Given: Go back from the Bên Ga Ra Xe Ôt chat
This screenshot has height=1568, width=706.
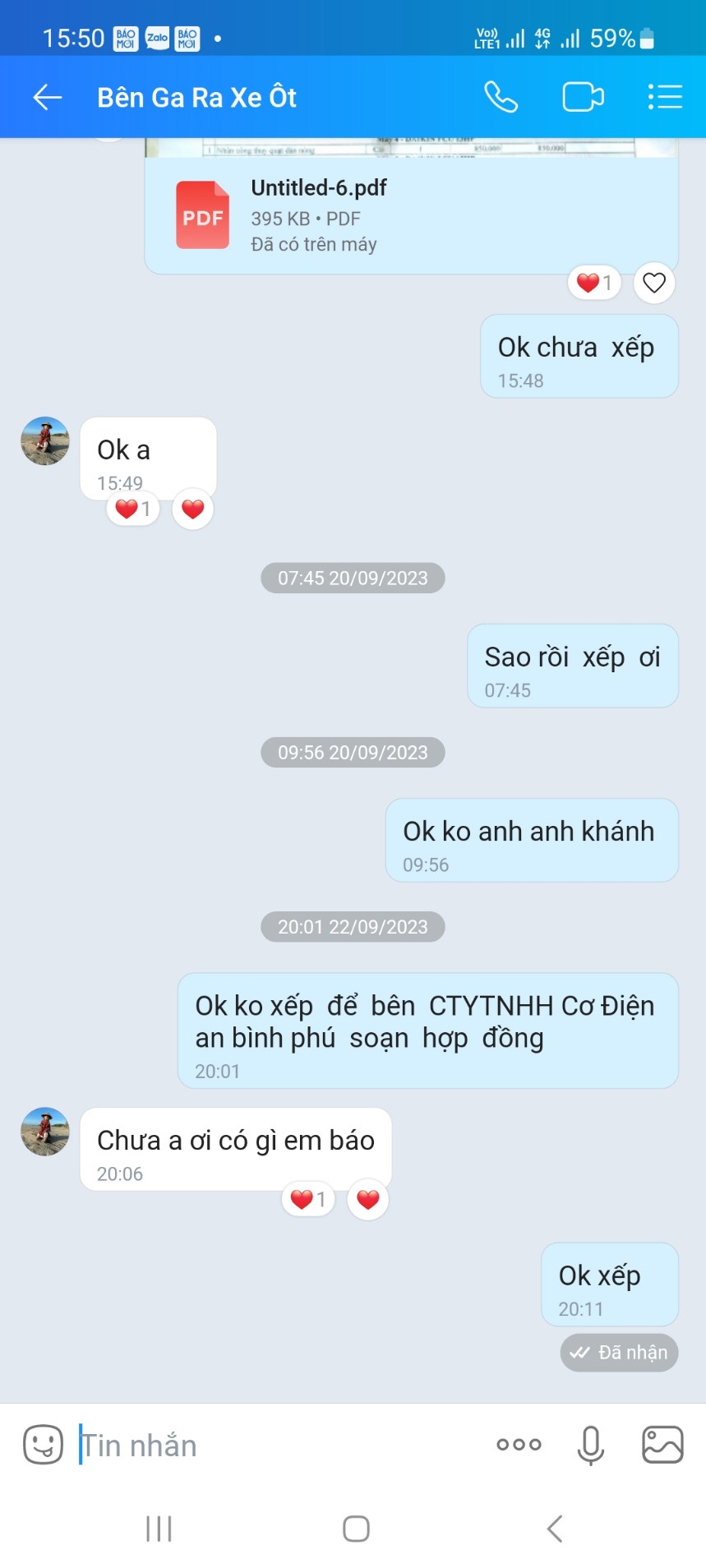Looking at the screenshot, I should 47,97.
